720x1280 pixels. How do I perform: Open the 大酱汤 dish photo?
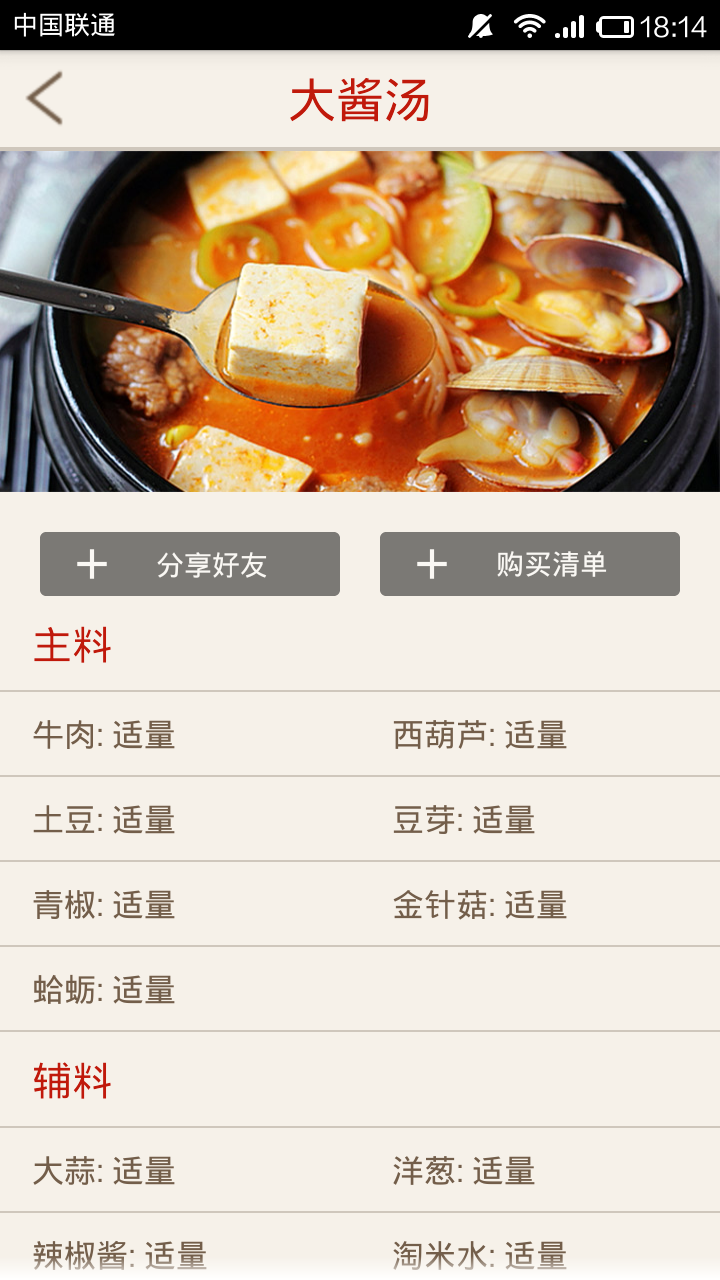360,320
